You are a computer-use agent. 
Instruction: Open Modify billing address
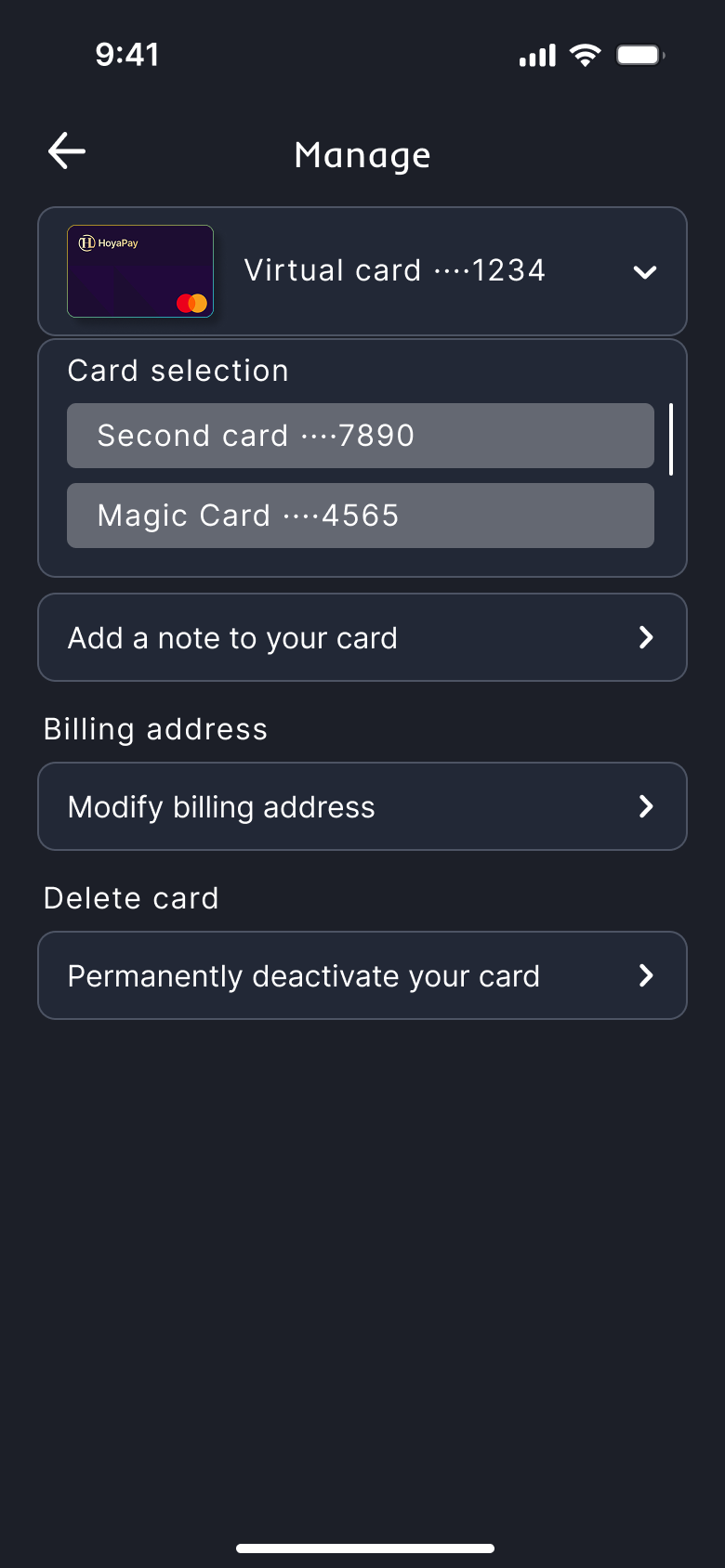tap(362, 807)
